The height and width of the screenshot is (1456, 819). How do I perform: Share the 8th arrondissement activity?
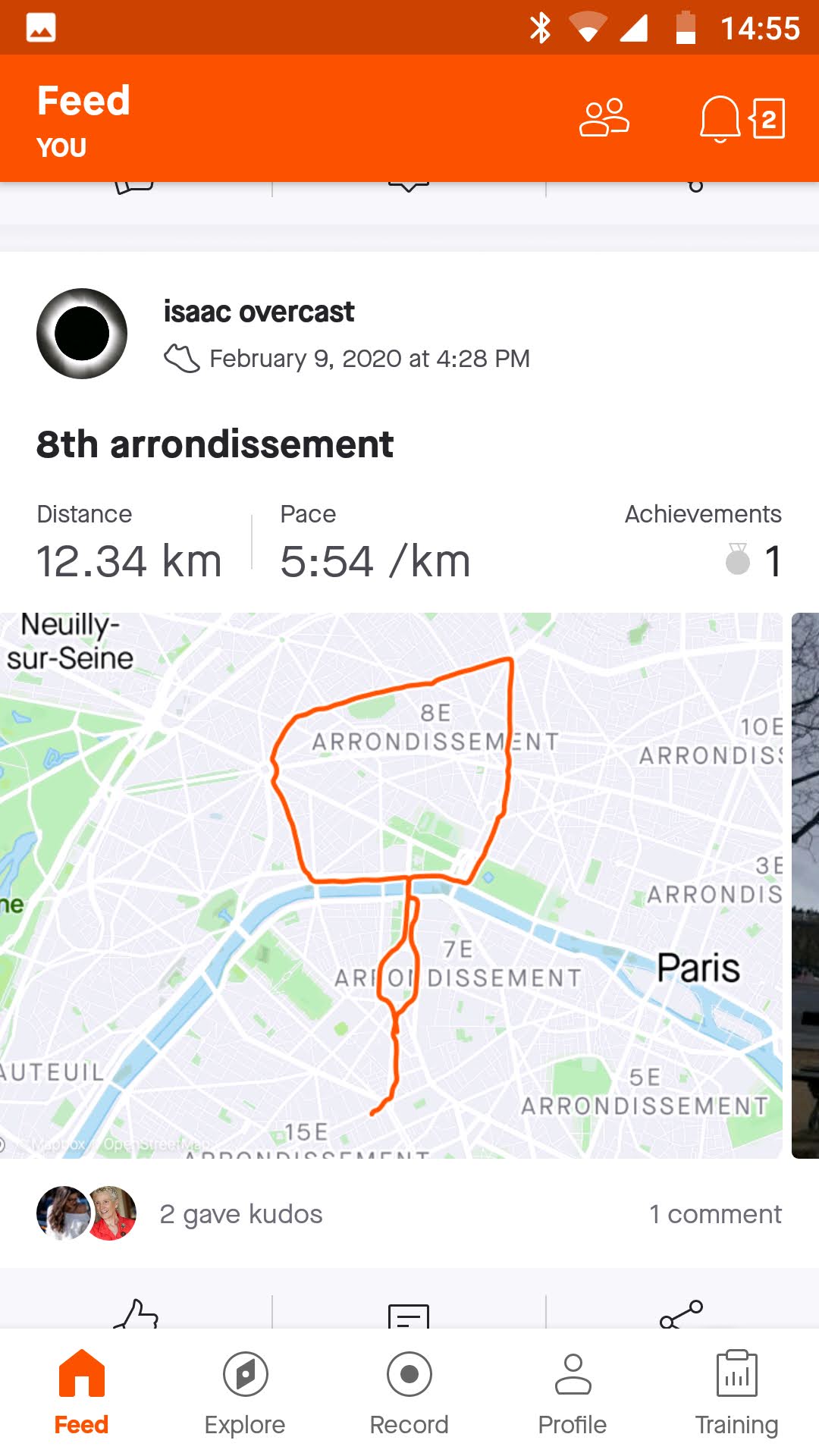coord(682,1313)
